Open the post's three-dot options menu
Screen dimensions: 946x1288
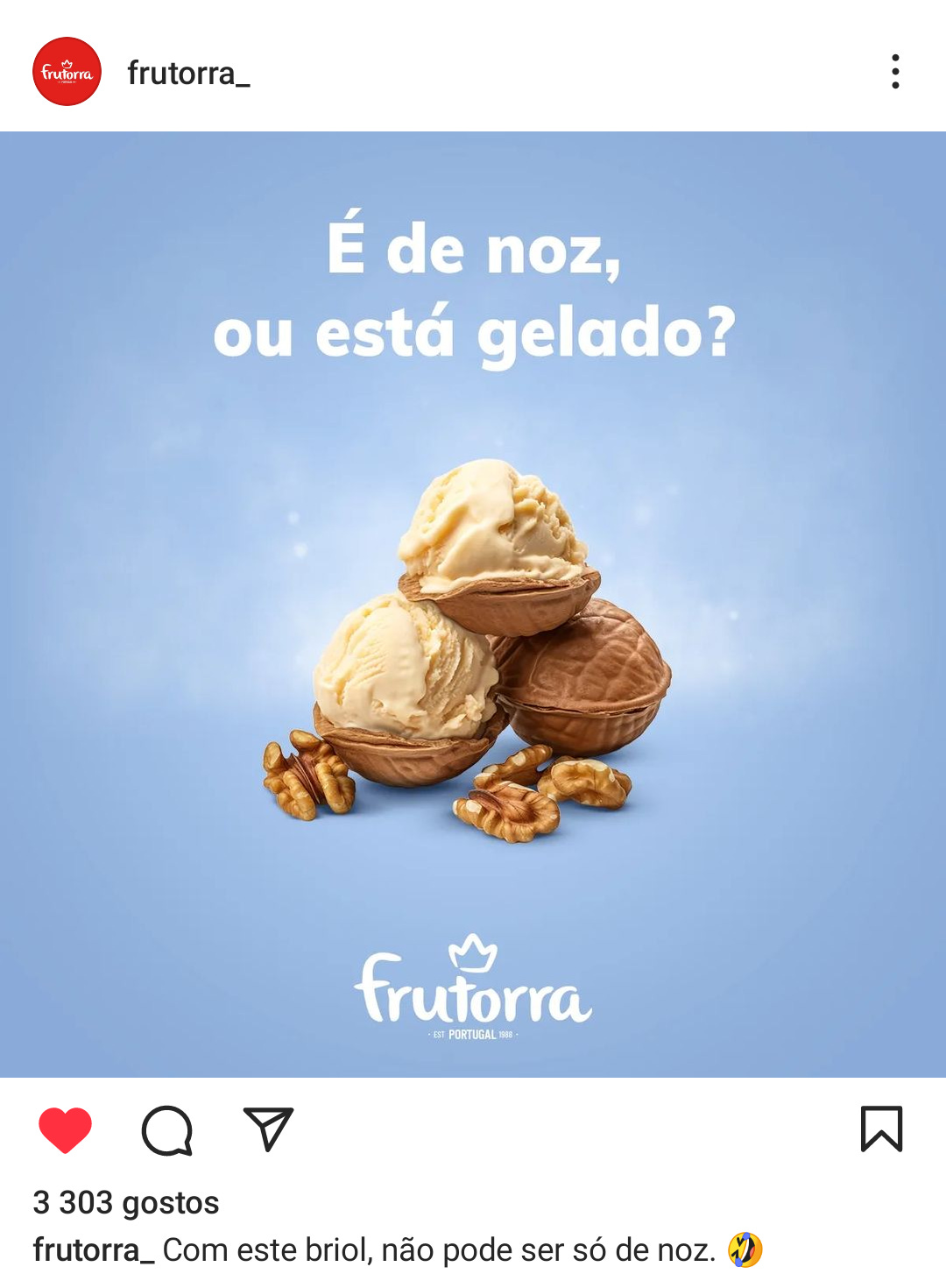894,72
